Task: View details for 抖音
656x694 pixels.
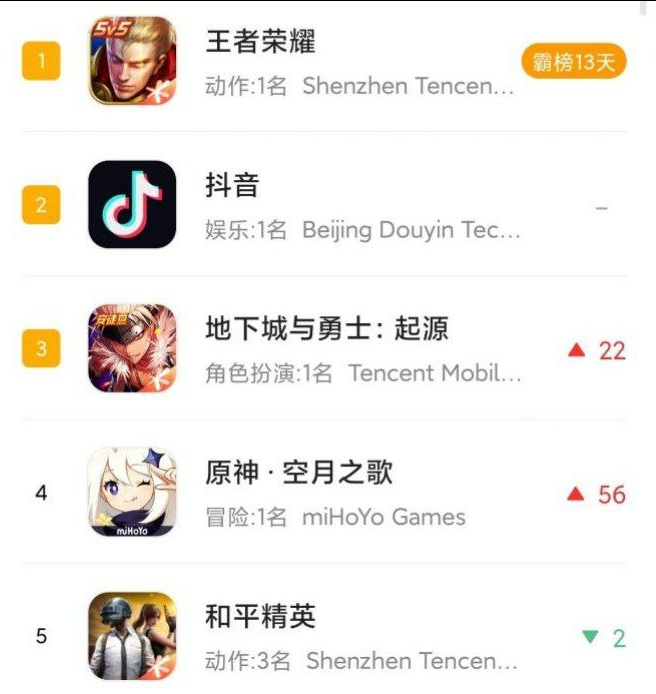Action: pyautogui.click(x=232, y=186)
